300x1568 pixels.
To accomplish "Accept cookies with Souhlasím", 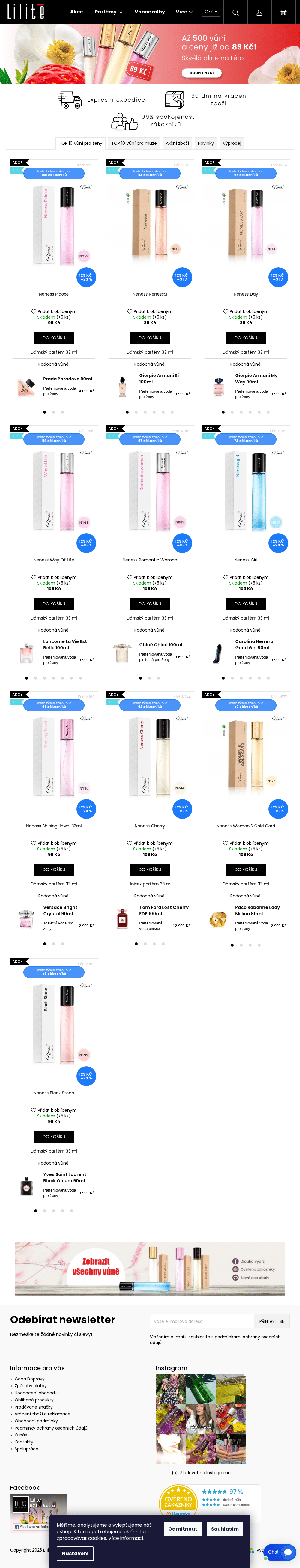I will coord(225,1528).
